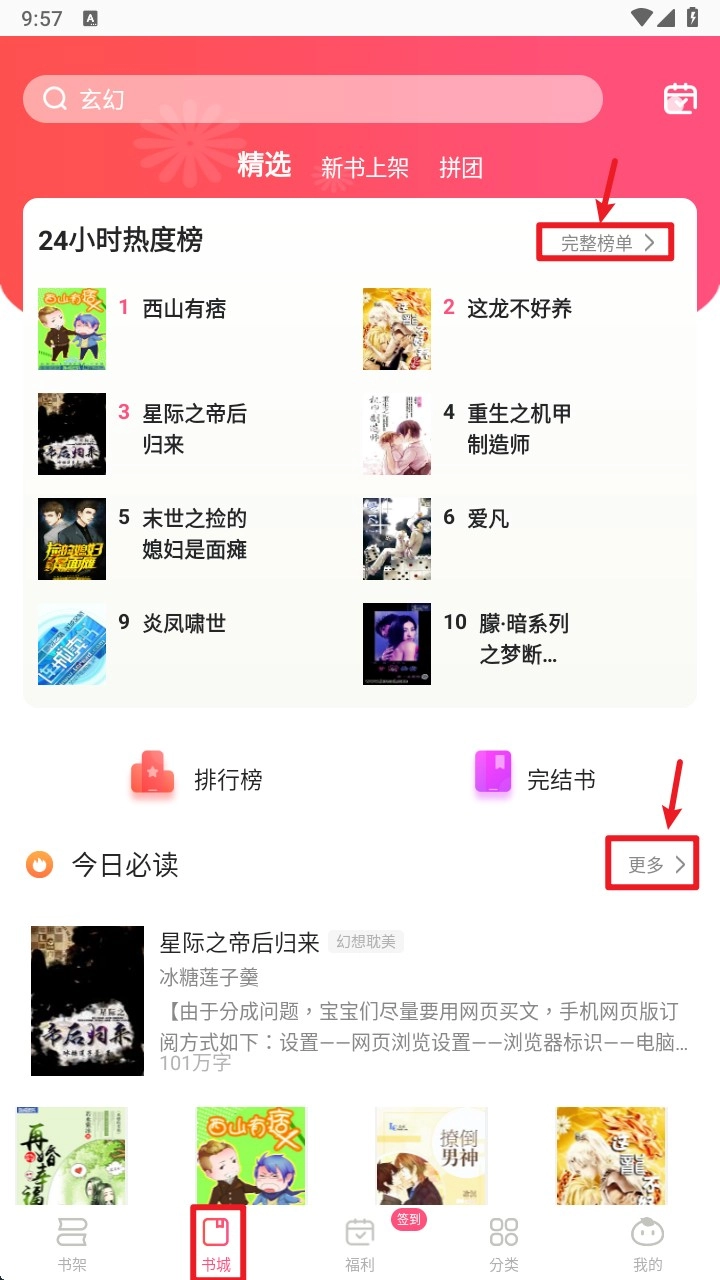Switch to the 新书上架 tab
This screenshot has height=1280, width=720.
(x=365, y=168)
